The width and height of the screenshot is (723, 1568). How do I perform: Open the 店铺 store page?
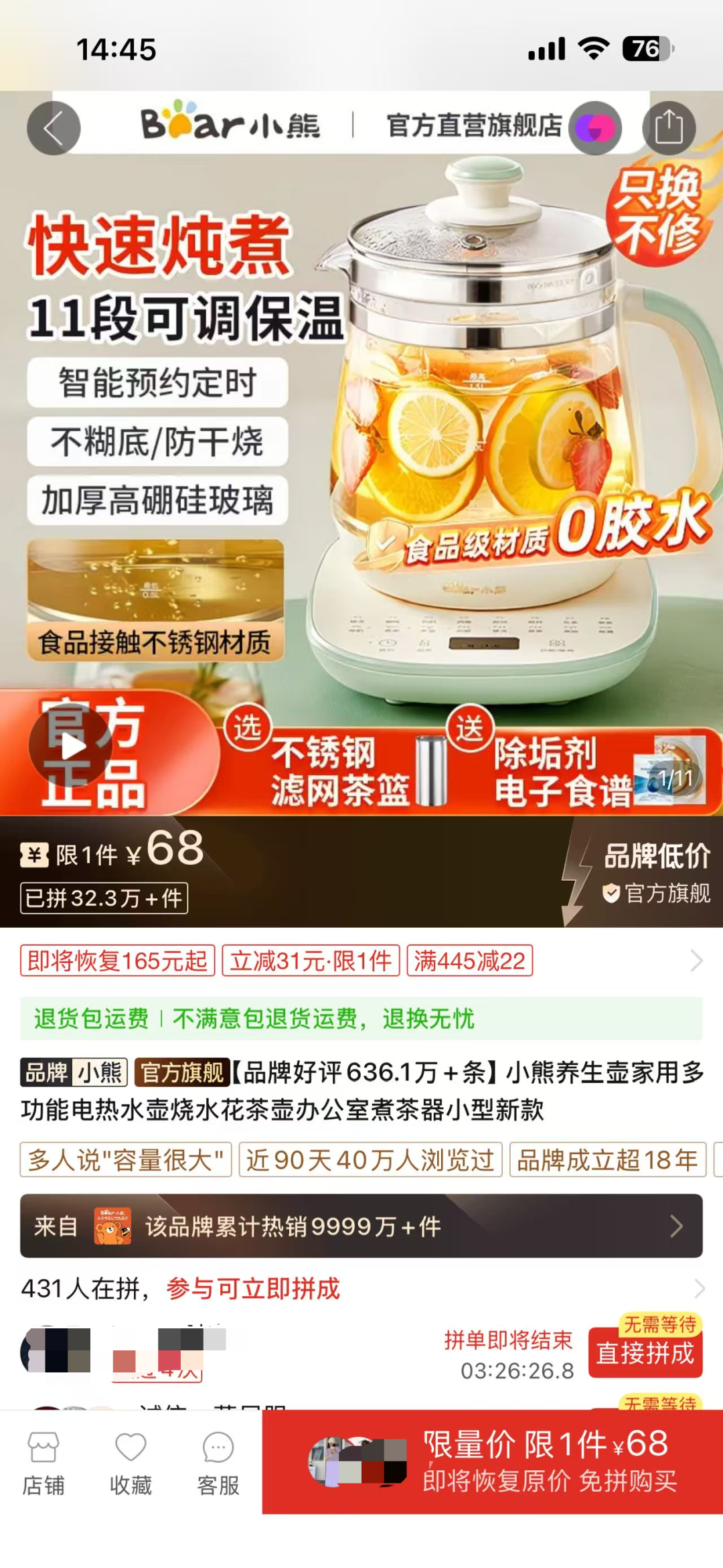[44, 1463]
